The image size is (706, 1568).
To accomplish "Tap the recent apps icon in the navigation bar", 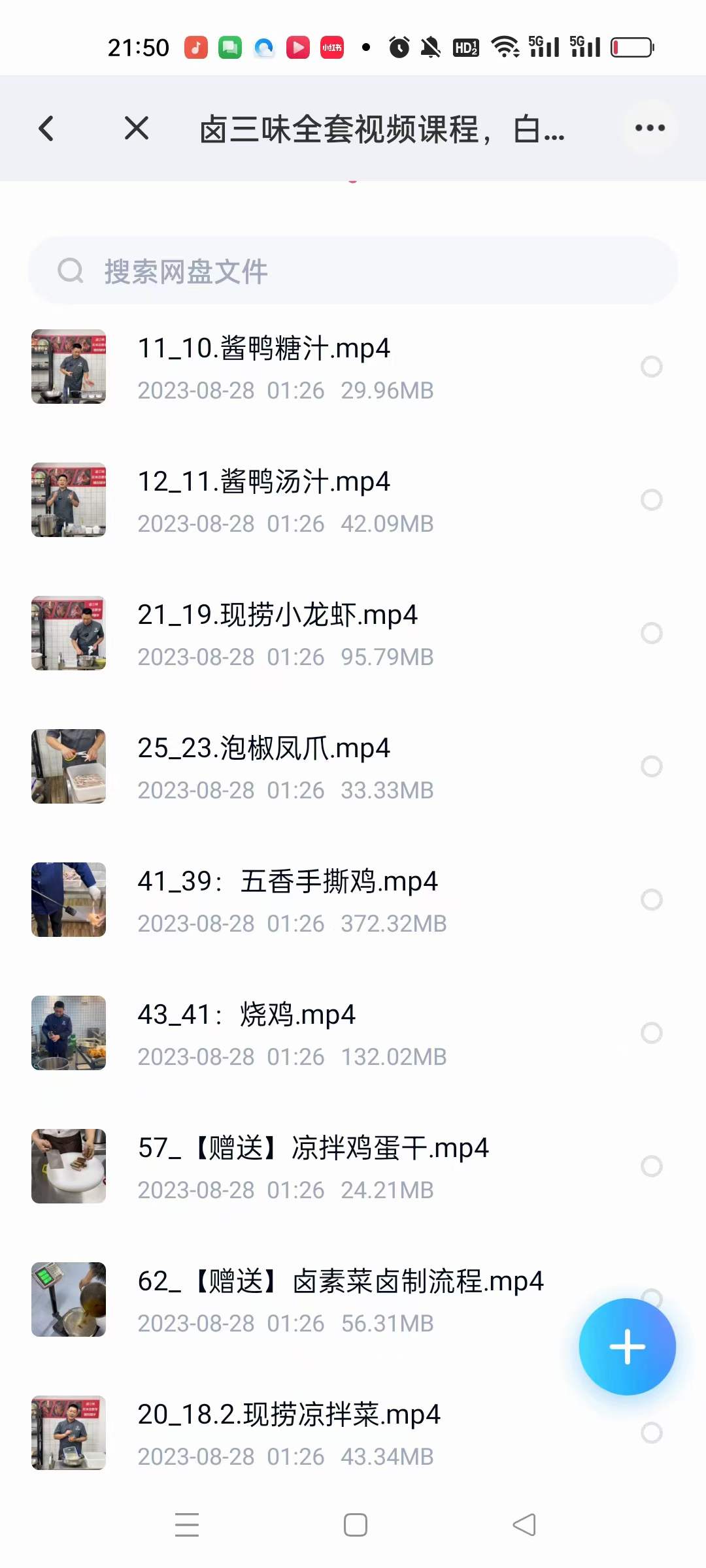I will click(187, 1525).
